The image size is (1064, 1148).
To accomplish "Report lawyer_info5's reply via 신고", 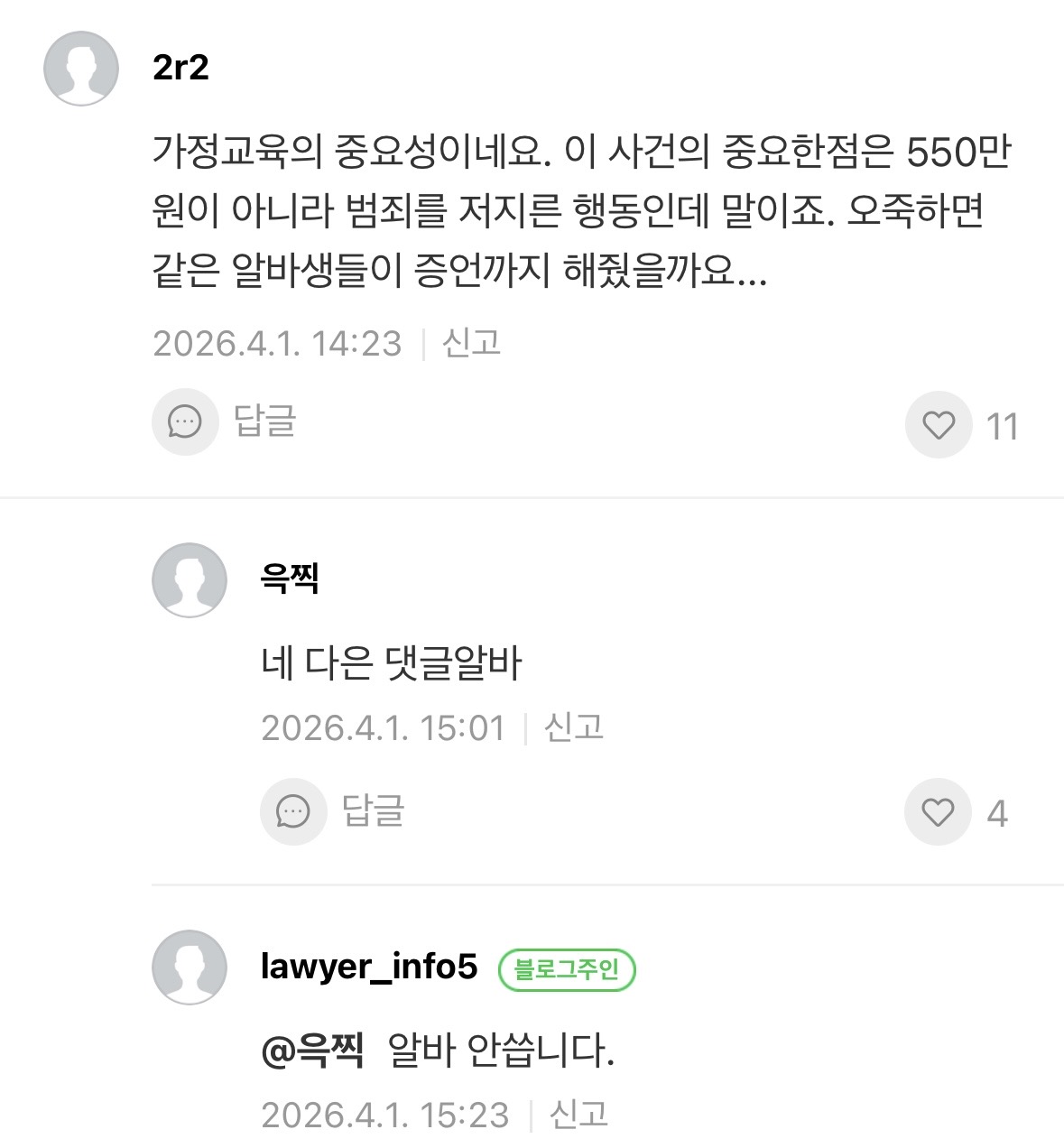I will [x=578, y=1115].
